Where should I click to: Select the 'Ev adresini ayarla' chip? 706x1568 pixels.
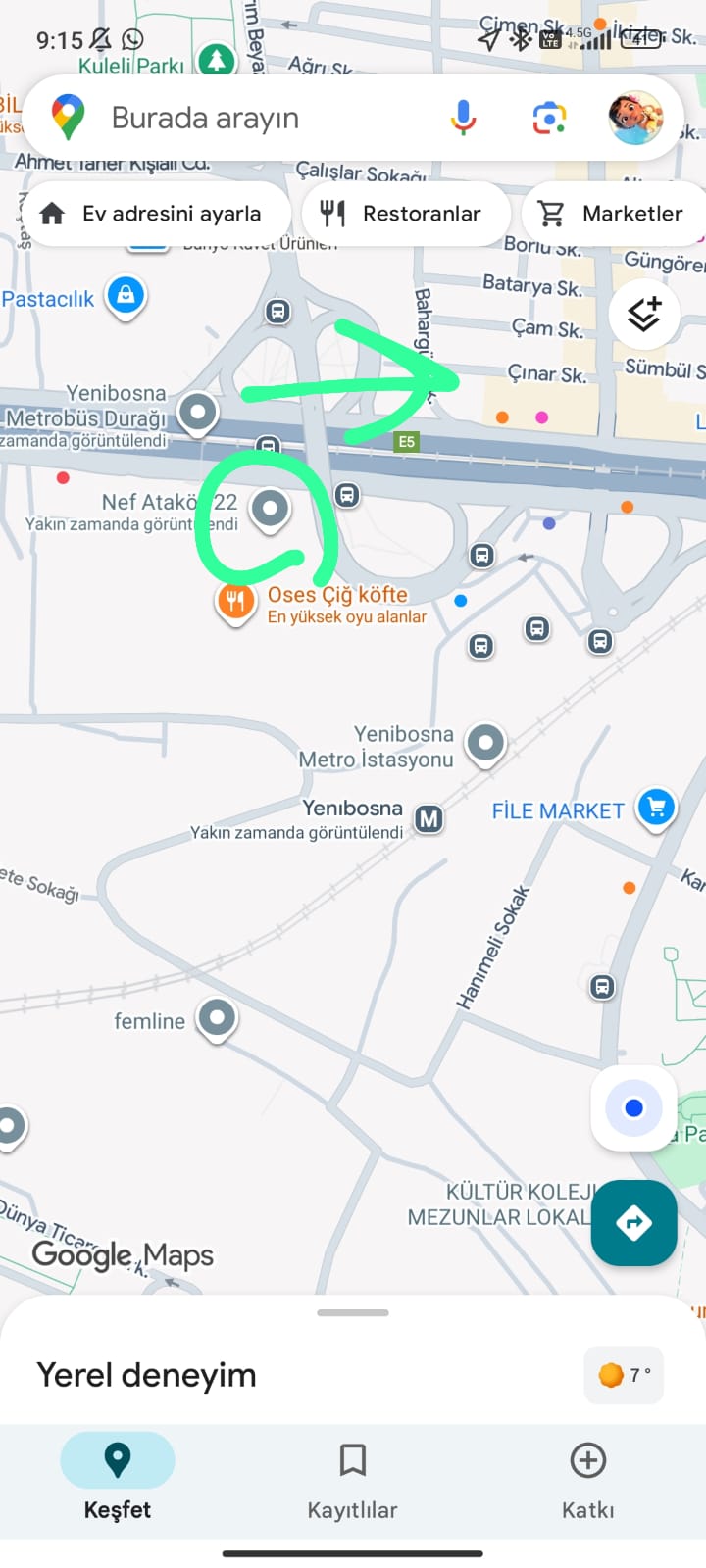(x=155, y=214)
